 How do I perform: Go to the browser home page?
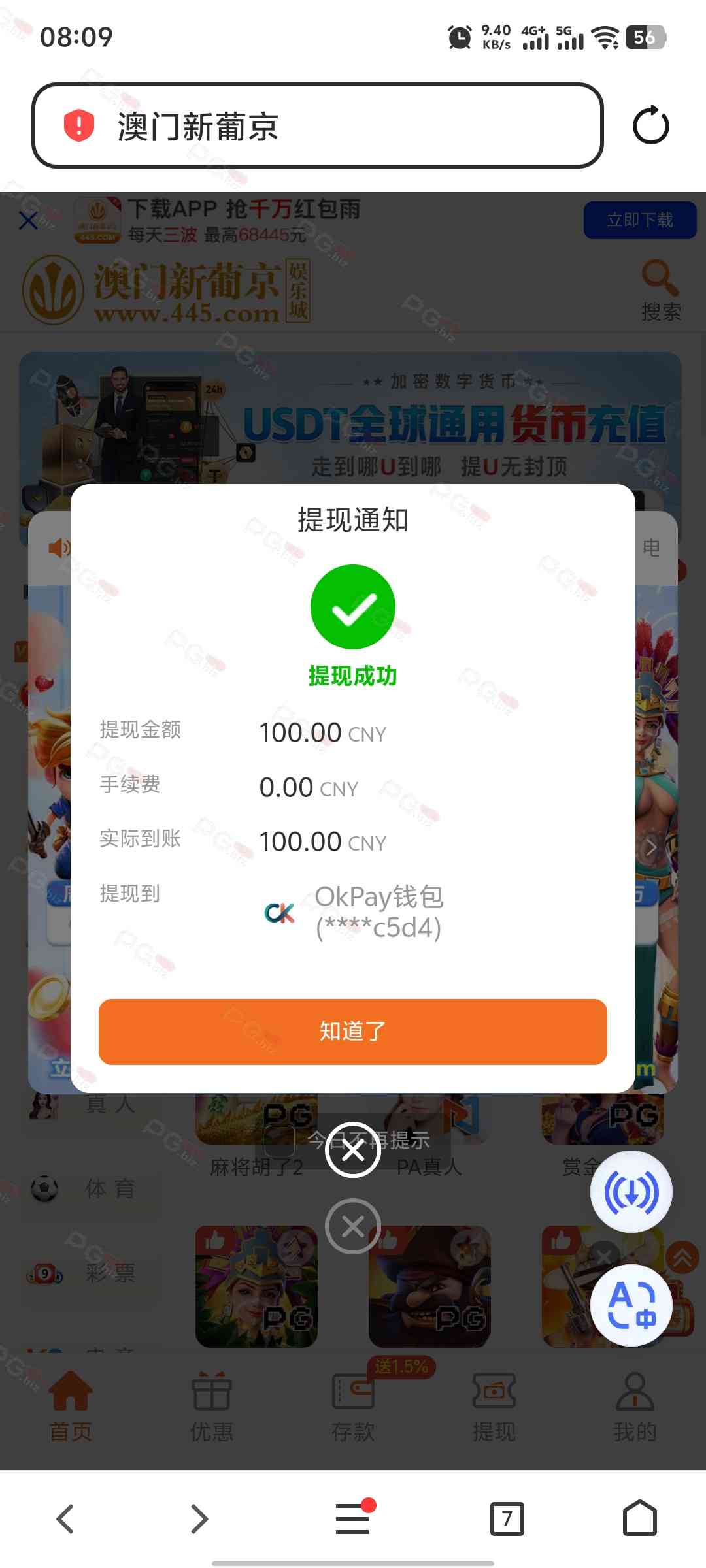click(639, 1518)
